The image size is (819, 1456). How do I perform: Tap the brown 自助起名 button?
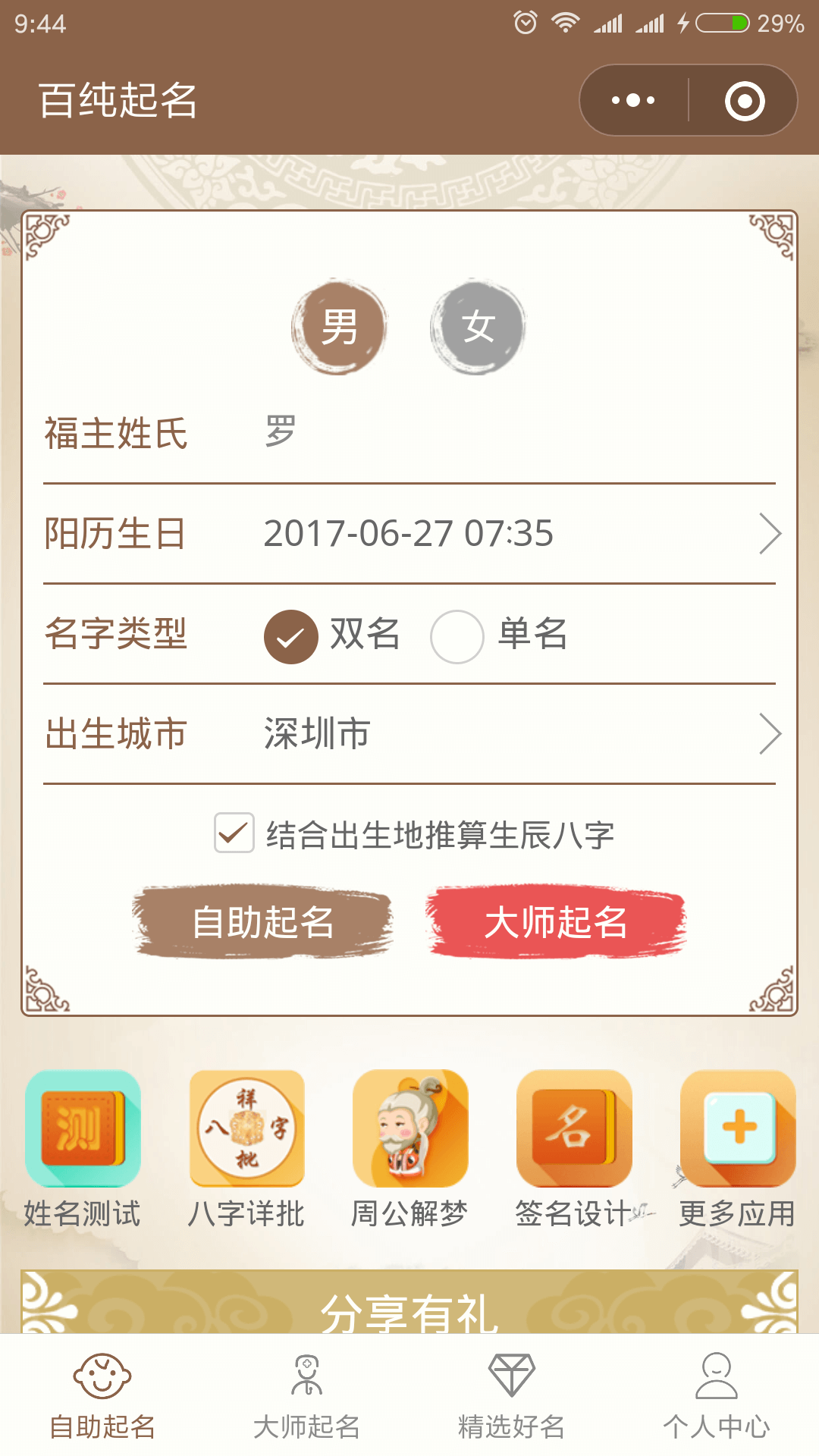tap(263, 922)
